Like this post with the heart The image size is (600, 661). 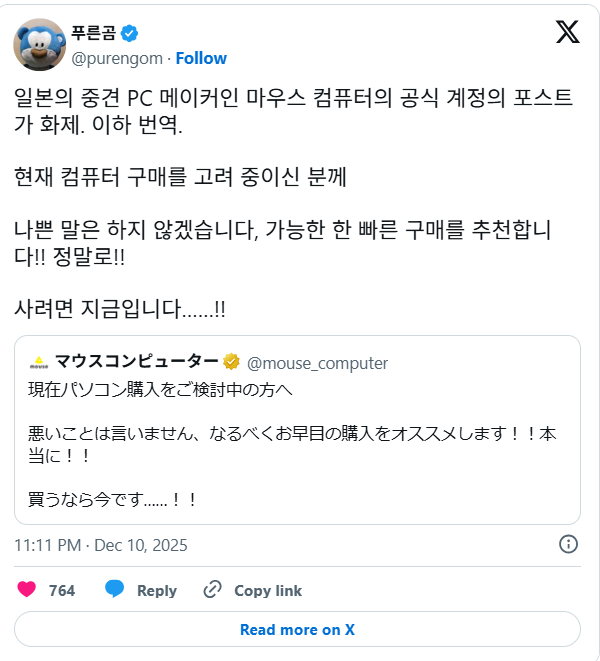28,590
